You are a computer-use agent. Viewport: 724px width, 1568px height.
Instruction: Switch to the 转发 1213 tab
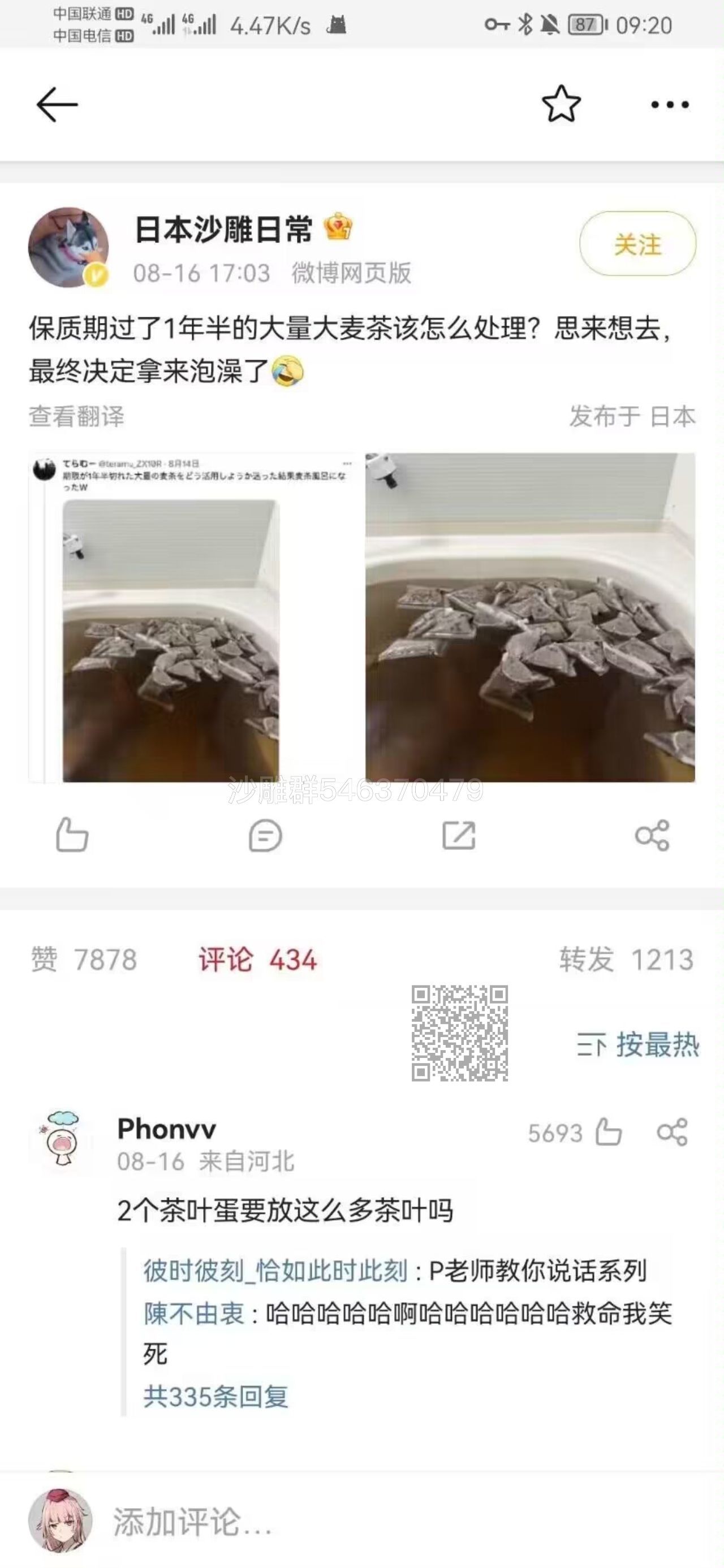pyautogui.click(x=627, y=960)
